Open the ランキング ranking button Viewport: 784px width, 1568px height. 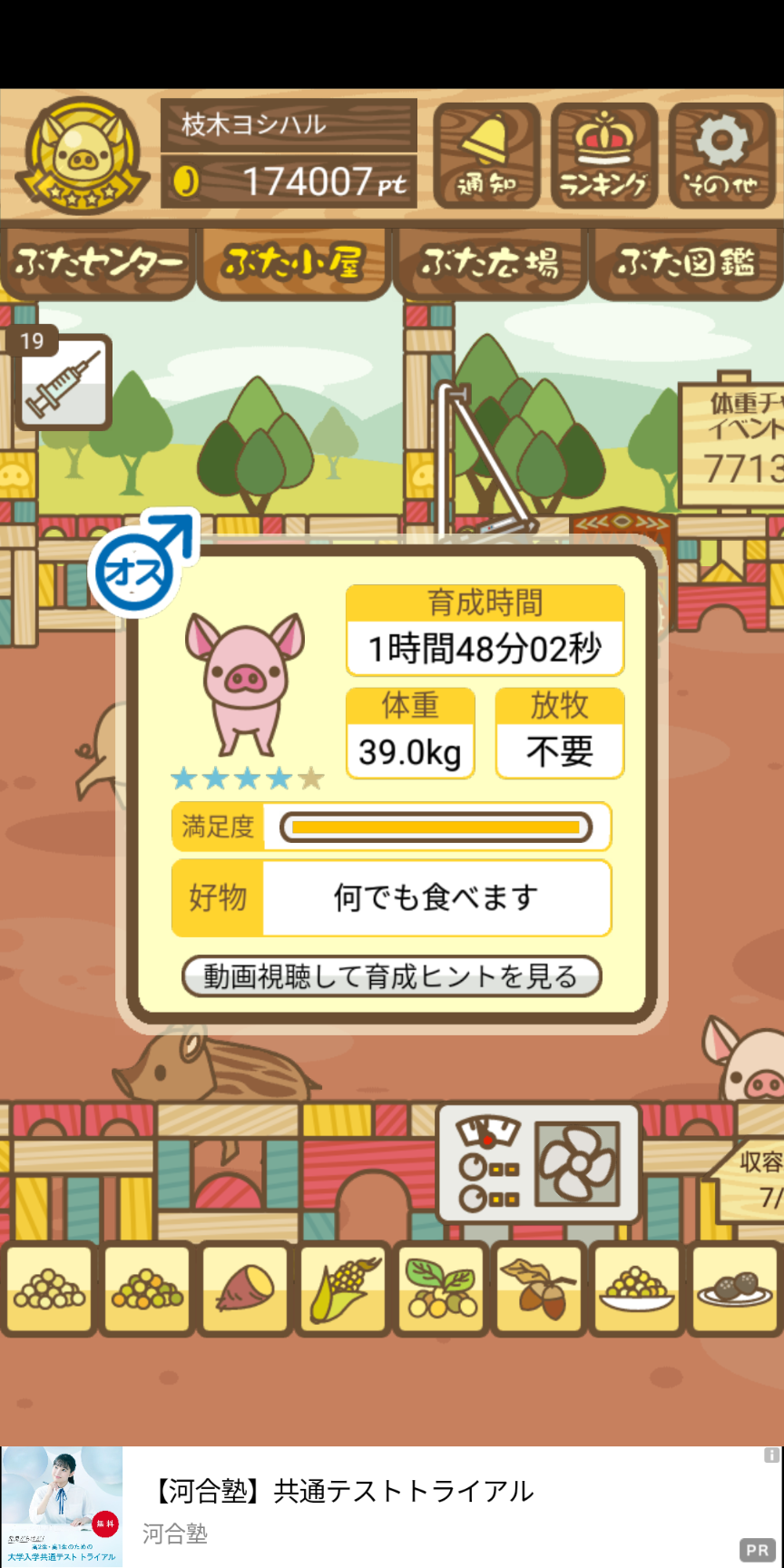click(x=604, y=156)
